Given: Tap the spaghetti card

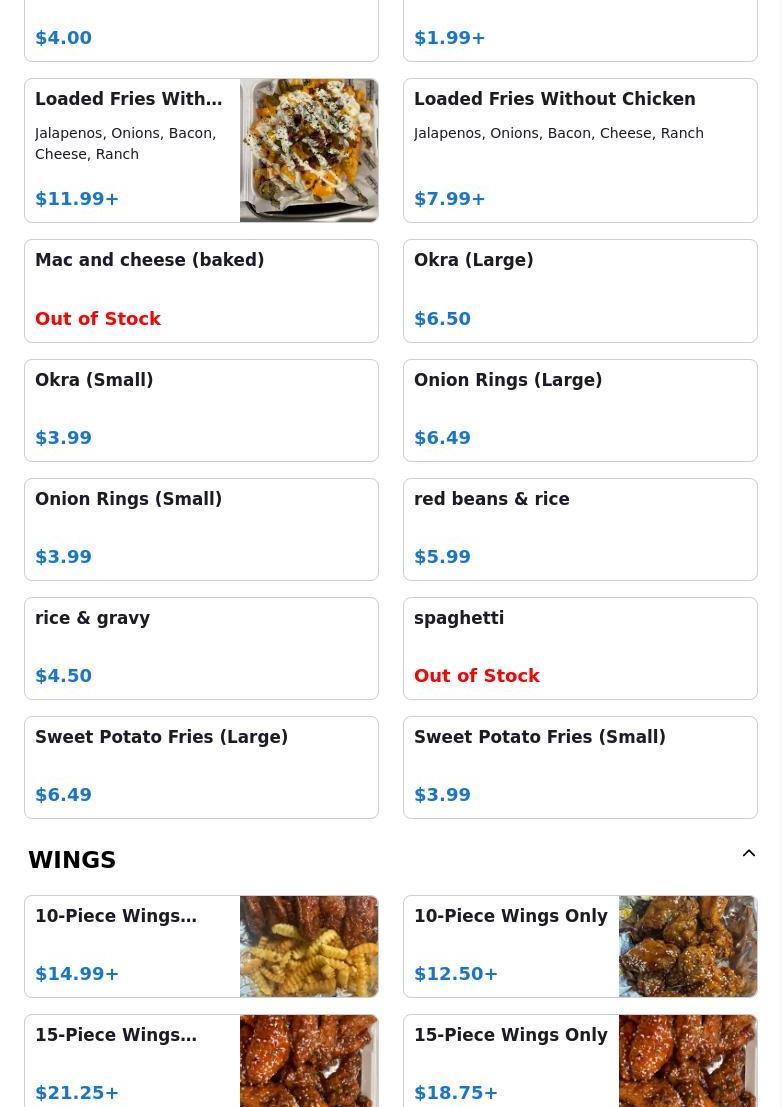Looking at the screenshot, I should coord(580,648).
